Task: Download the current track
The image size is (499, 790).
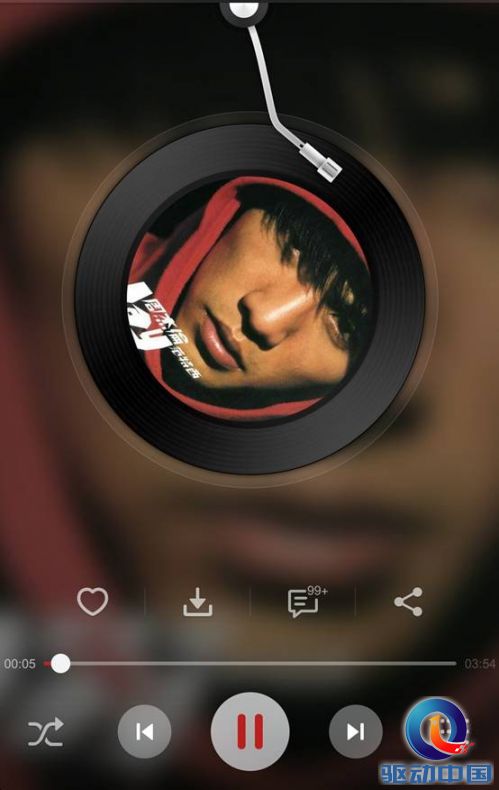Action: click(198, 602)
